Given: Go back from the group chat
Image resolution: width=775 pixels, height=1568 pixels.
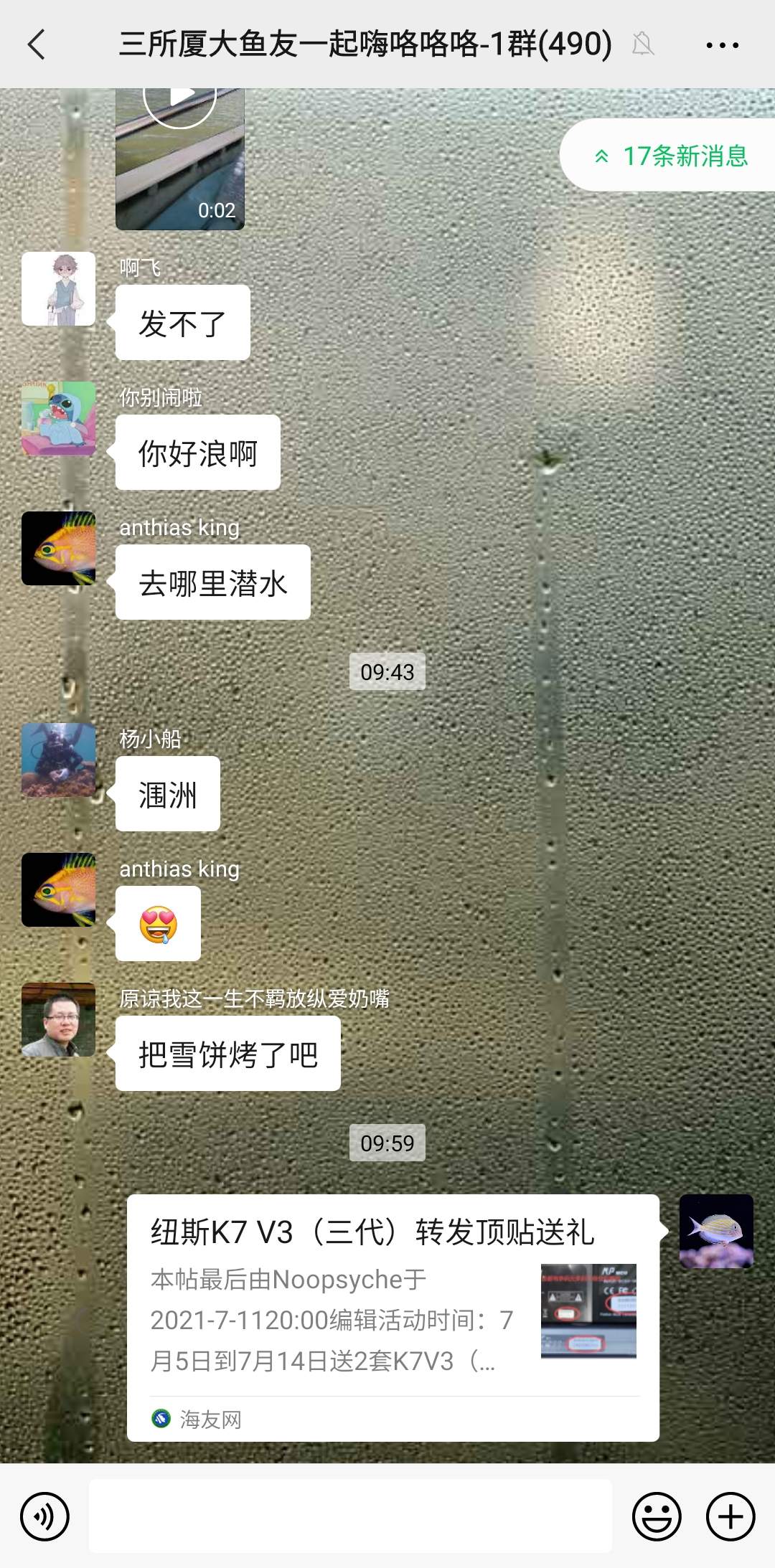Looking at the screenshot, I should coord(37,44).
